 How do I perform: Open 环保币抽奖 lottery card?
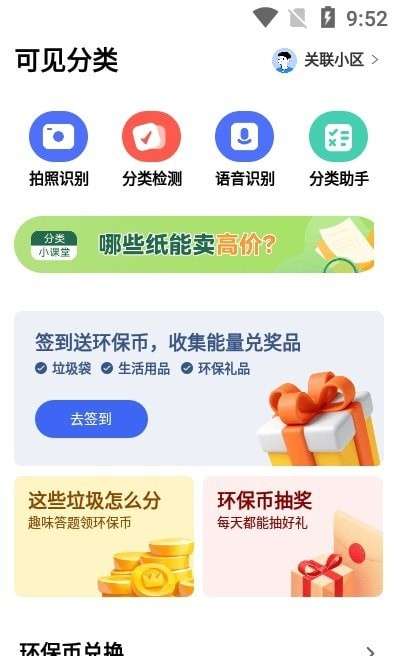[x=293, y=536]
